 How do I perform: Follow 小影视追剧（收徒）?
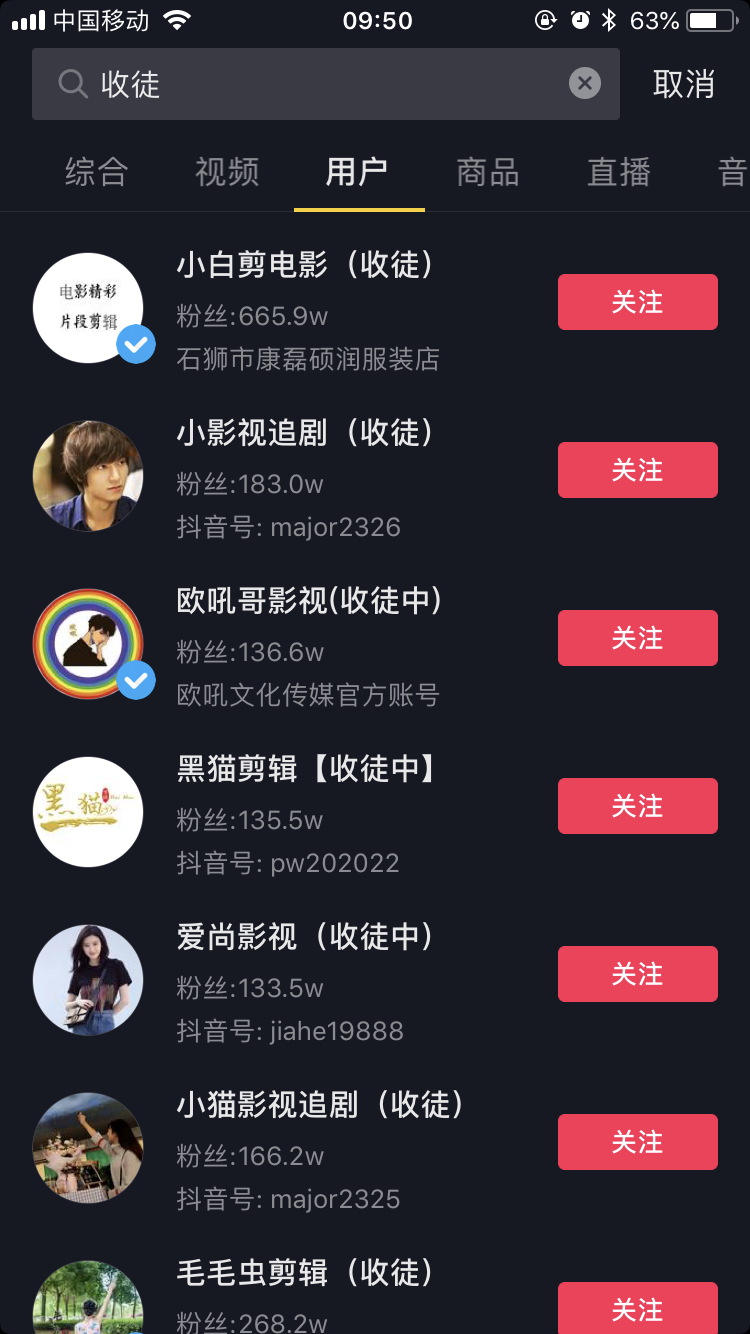coord(637,470)
